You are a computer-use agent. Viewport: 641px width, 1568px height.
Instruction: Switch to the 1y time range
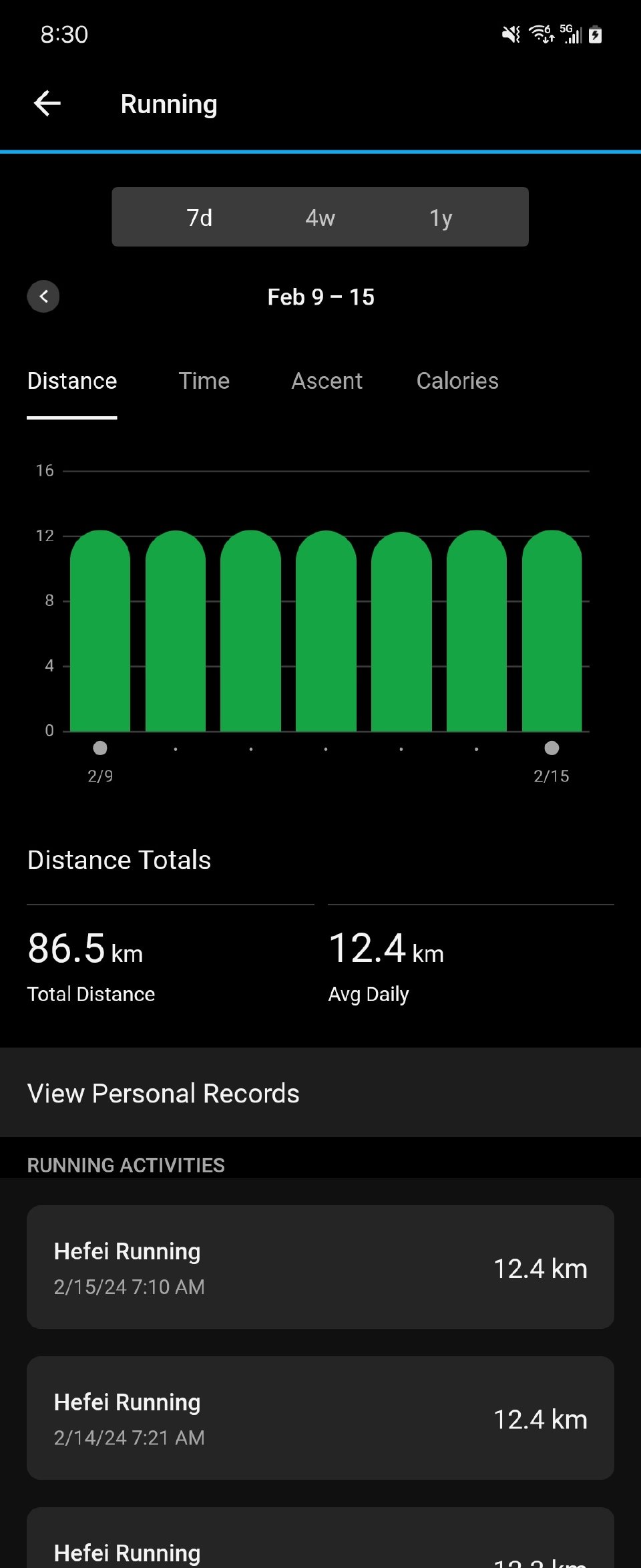(x=441, y=218)
